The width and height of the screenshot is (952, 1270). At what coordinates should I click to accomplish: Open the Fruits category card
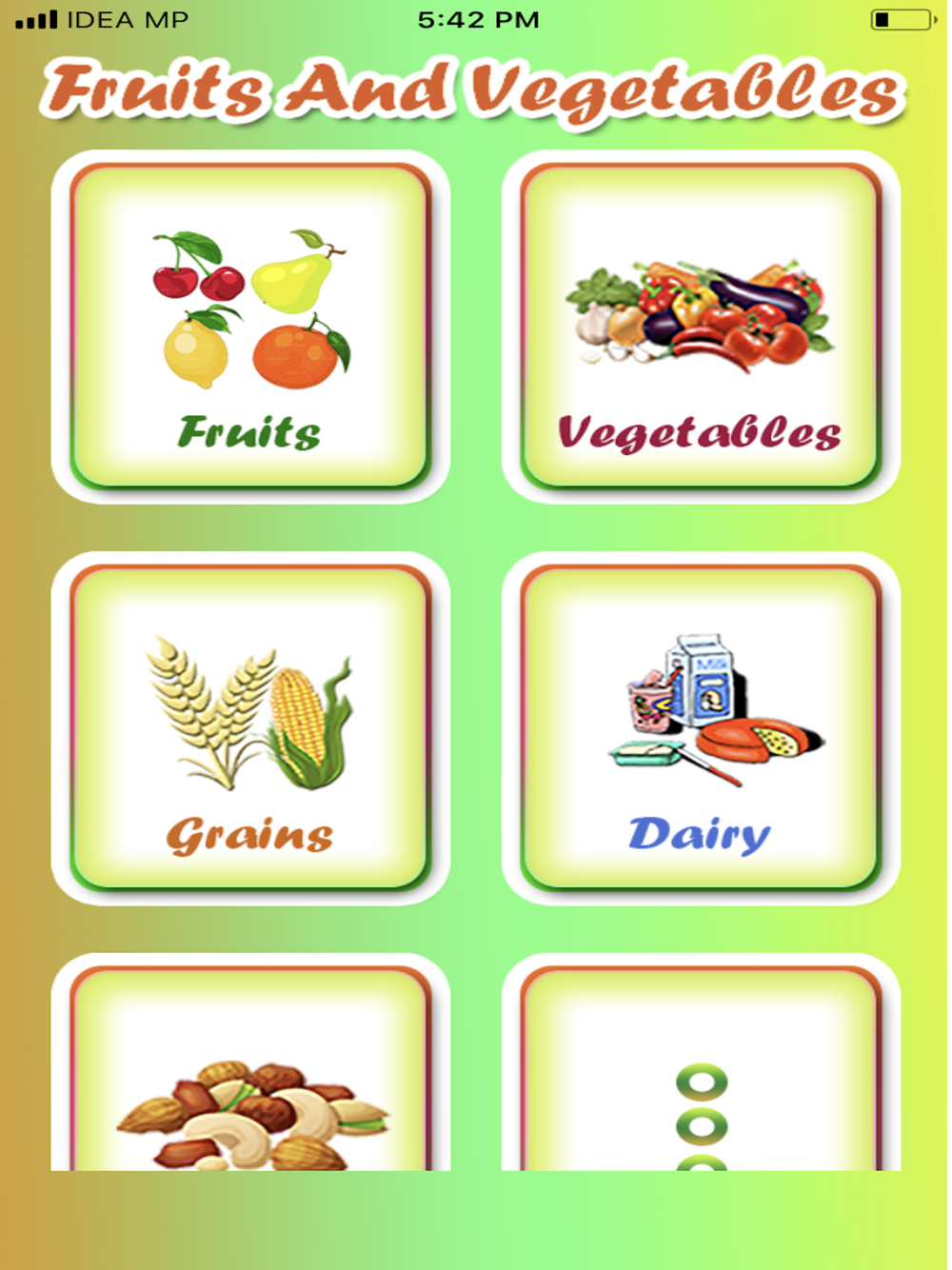[x=250, y=327]
